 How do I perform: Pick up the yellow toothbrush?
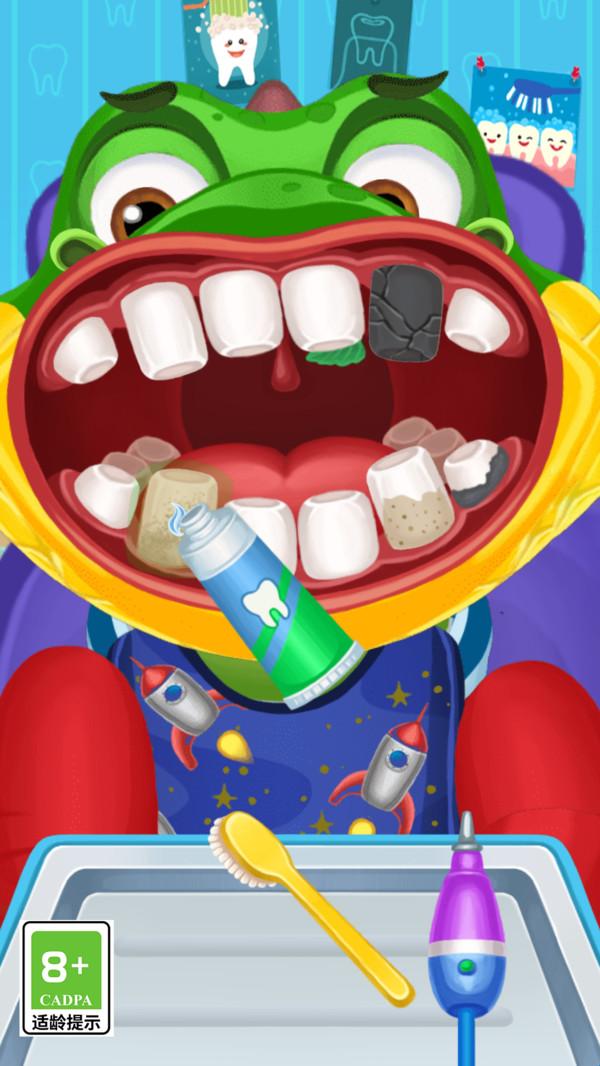click(x=310, y=907)
